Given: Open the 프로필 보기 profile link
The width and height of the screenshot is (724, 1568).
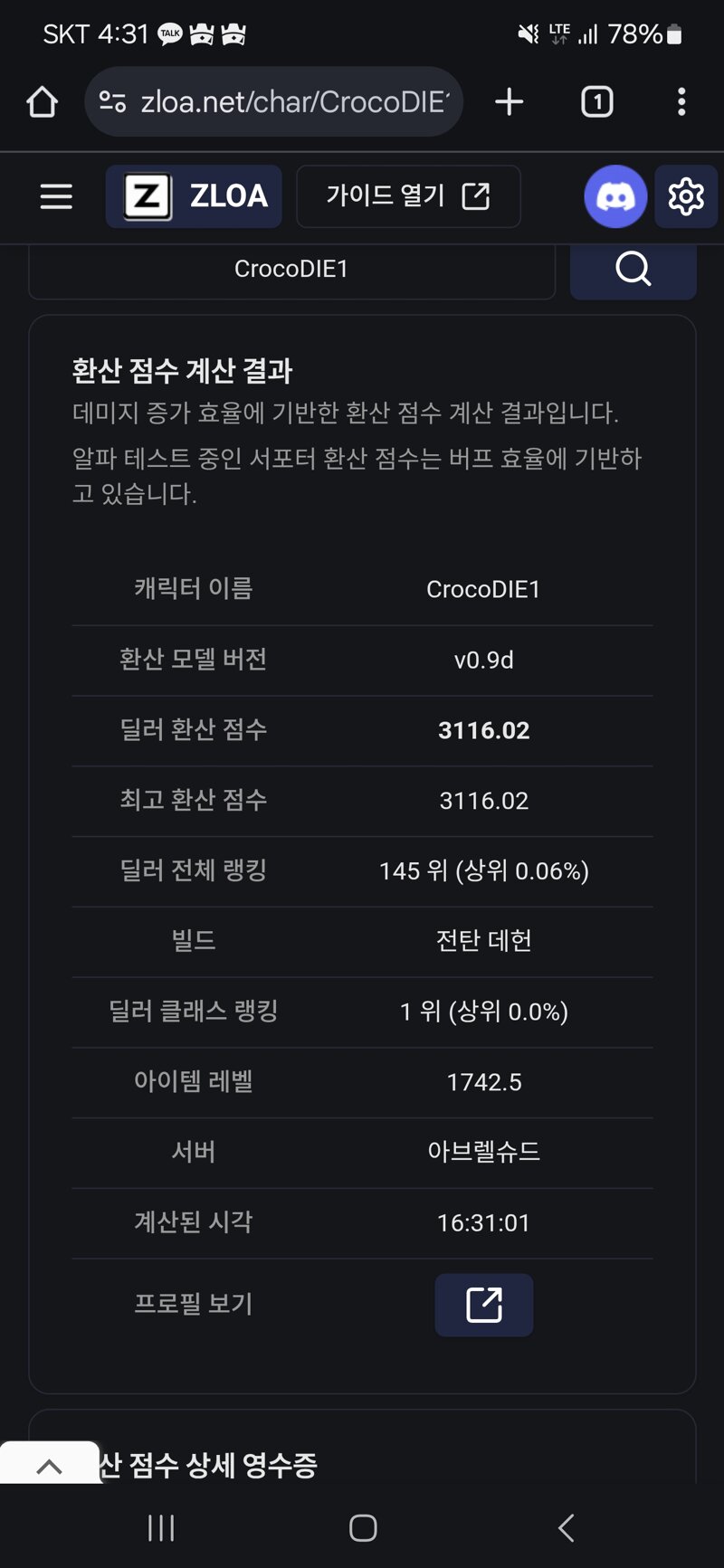Looking at the screenshot, I should point(484,1305).
